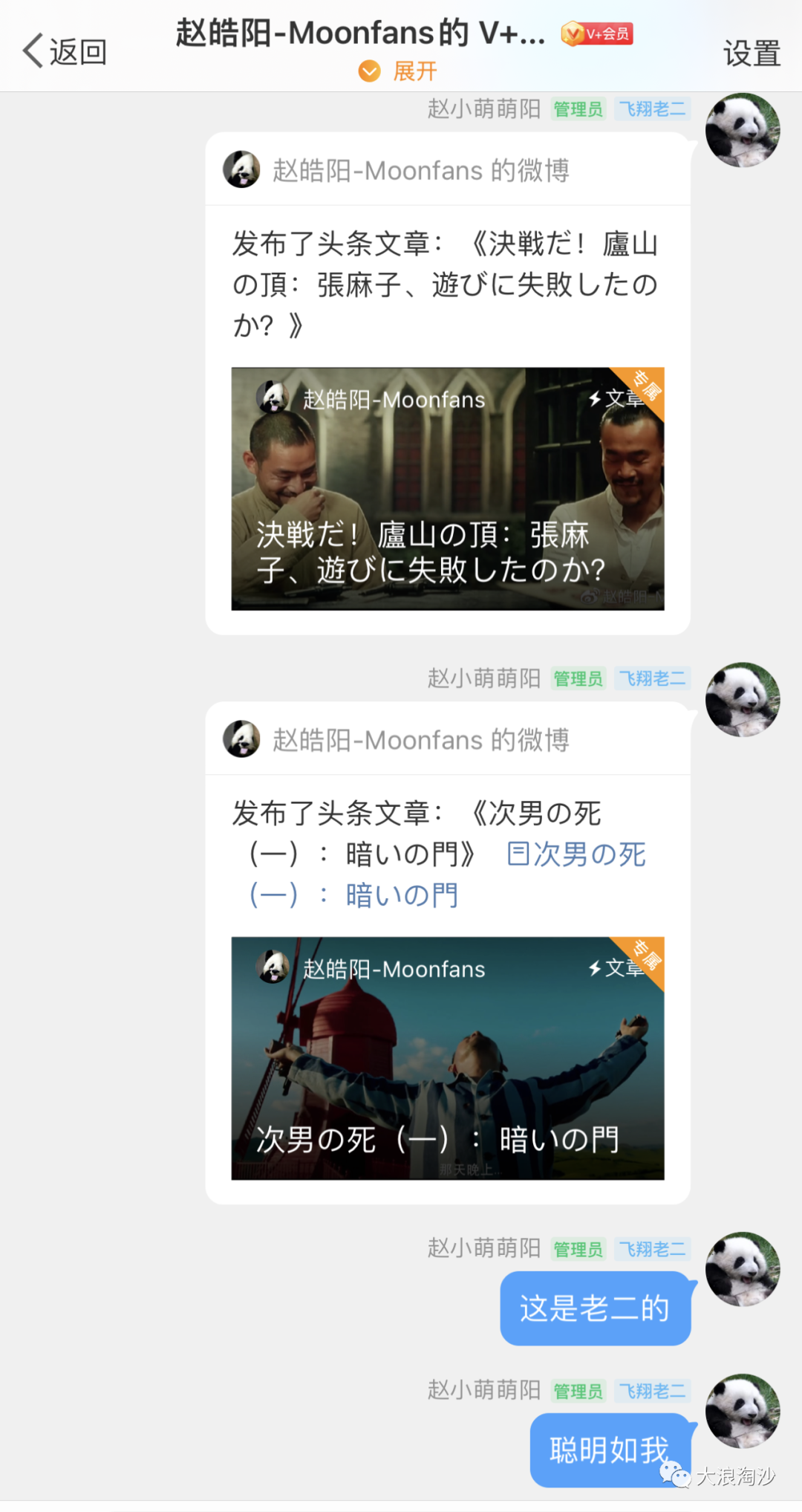Expand the group header with 展开
The image size is (802, 1512).
point(398,71)
